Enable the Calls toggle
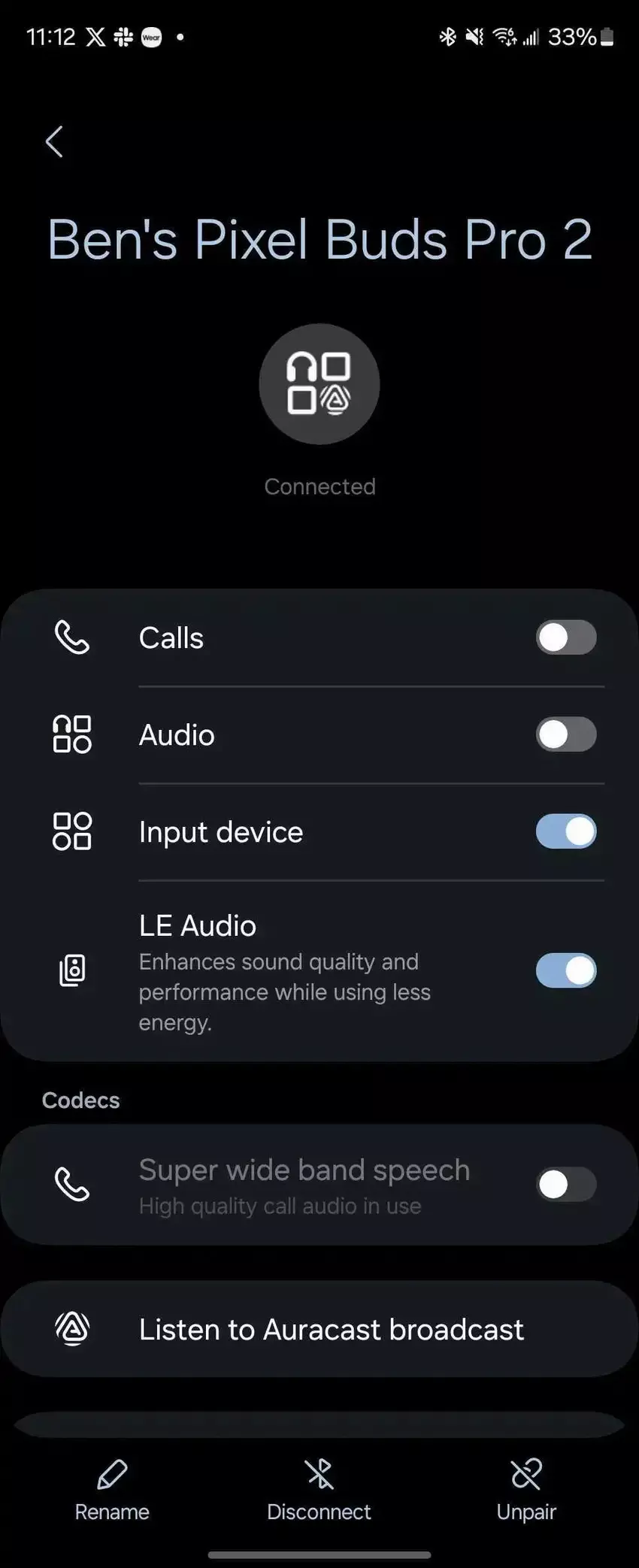Image resolution: width=639 pixels, height=1568 pixels. click(x=565, y=637)
